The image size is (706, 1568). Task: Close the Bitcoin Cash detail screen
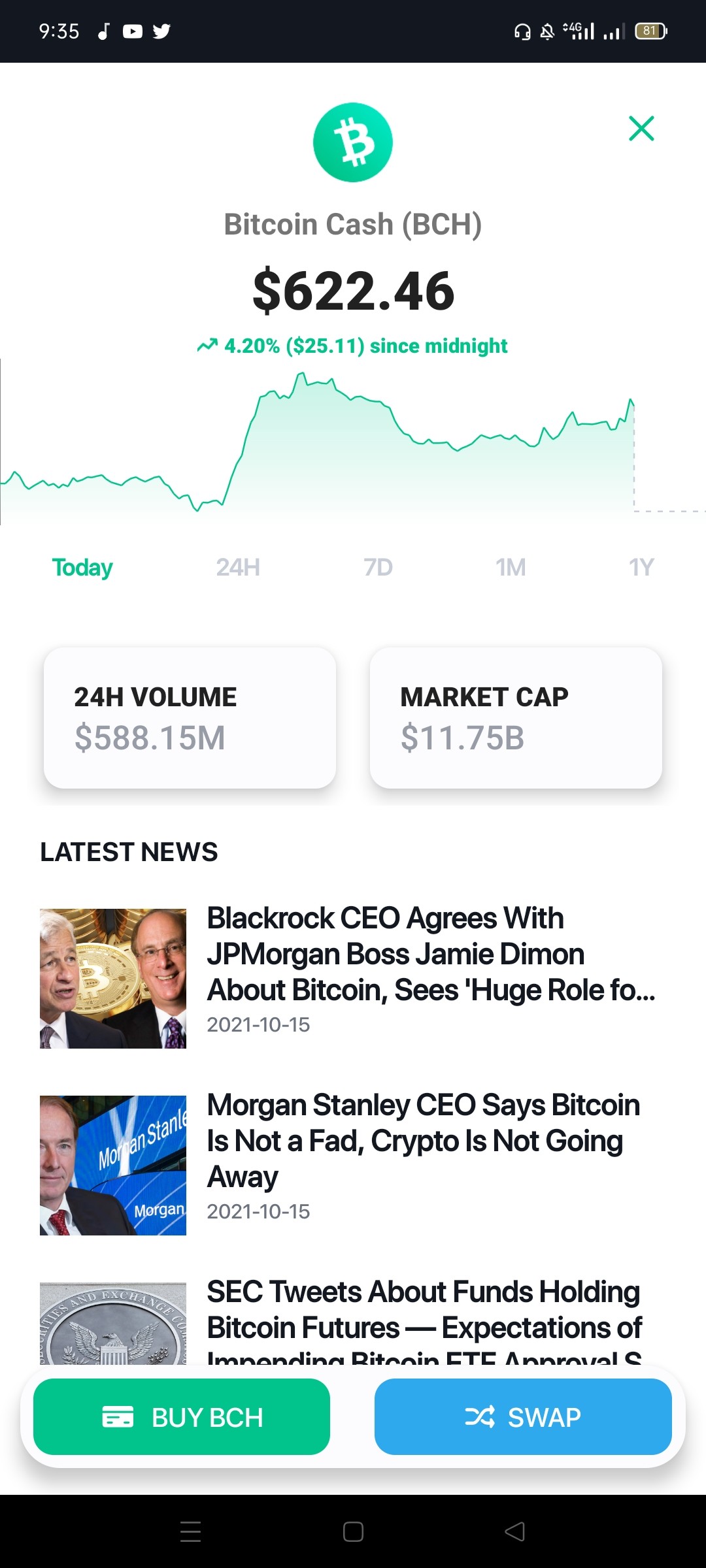click(x=641, y=128)
